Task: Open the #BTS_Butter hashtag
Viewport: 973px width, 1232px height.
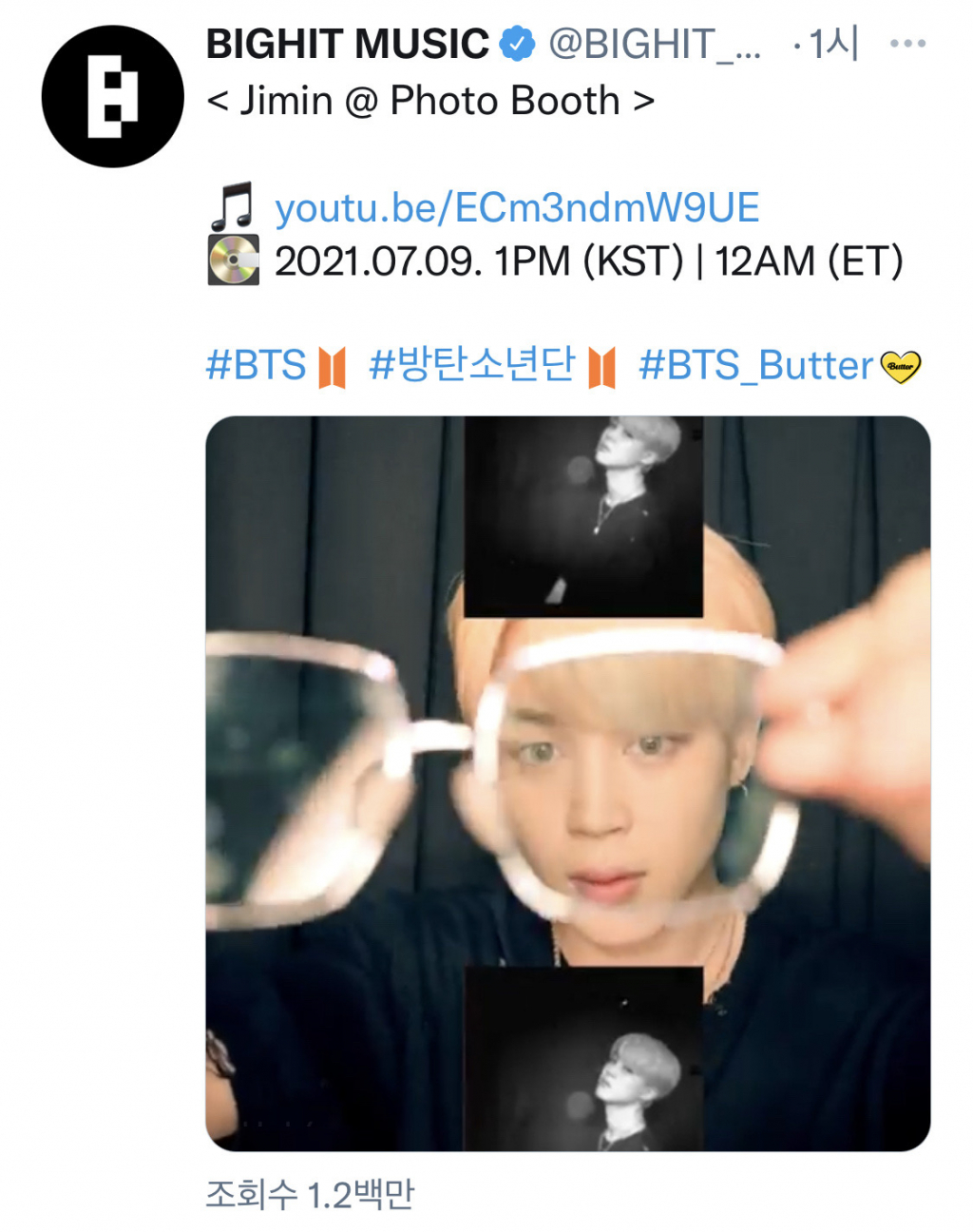Action: pyautogui.click(x=755, y=365)
